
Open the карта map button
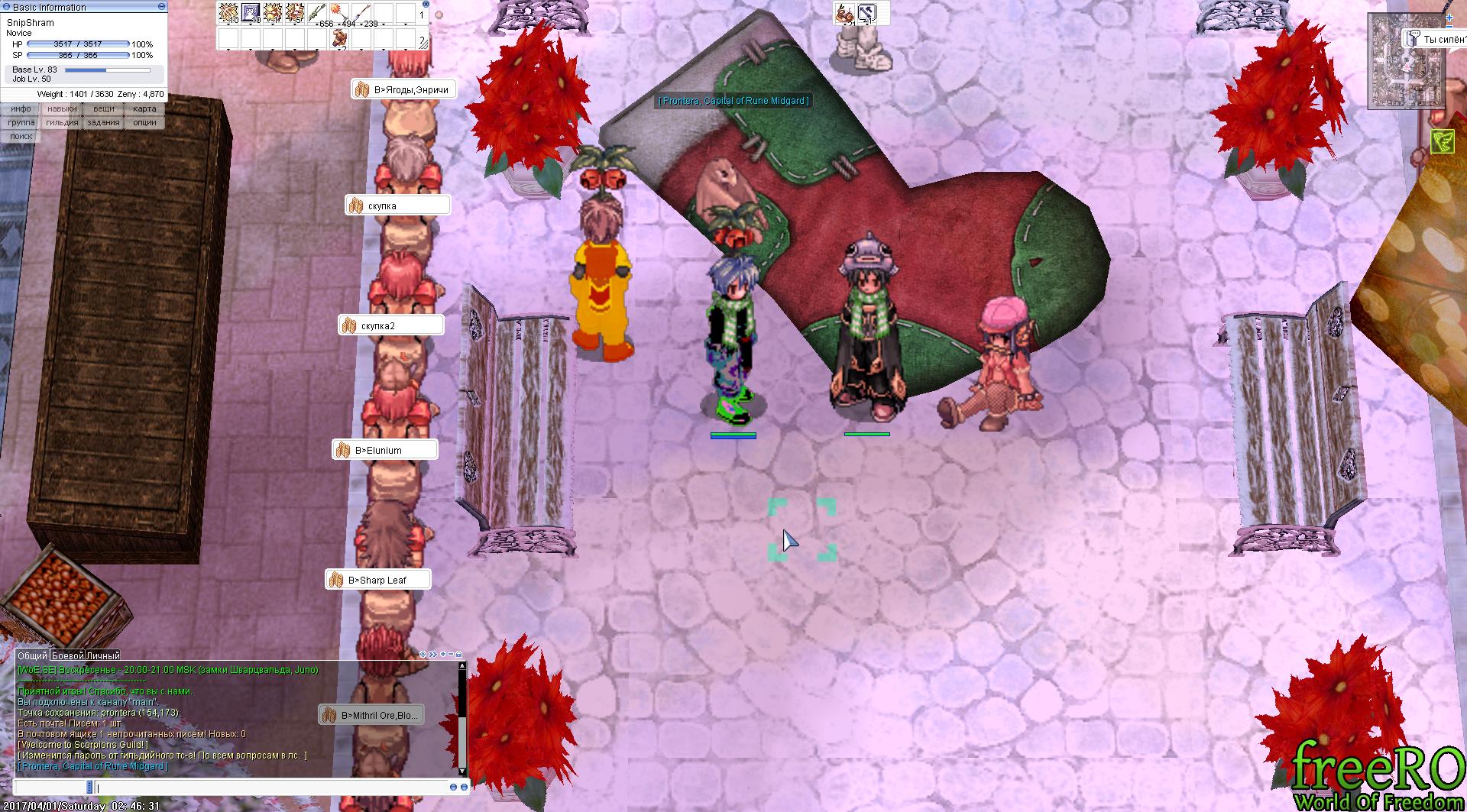144,109
